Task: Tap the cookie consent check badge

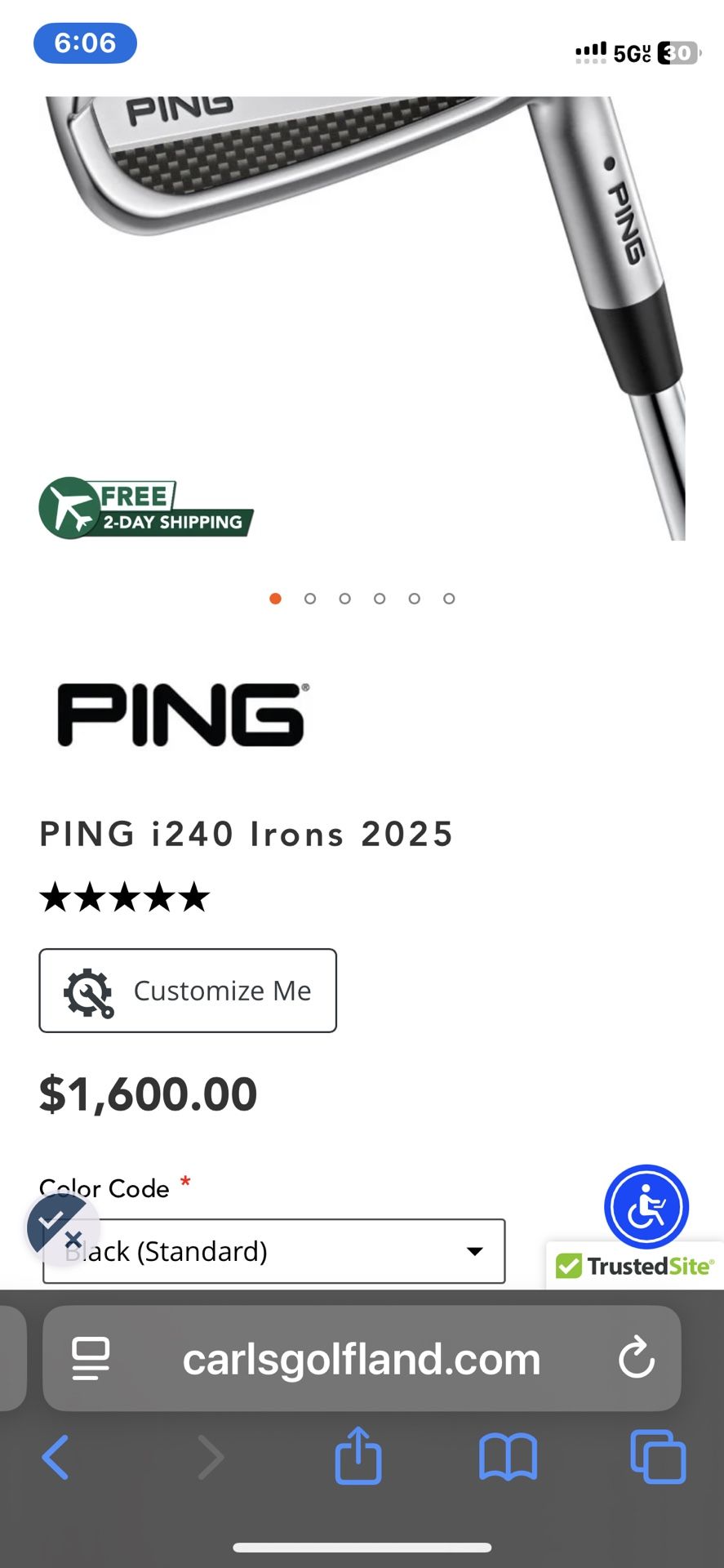Action: (x=57, y=1223)
